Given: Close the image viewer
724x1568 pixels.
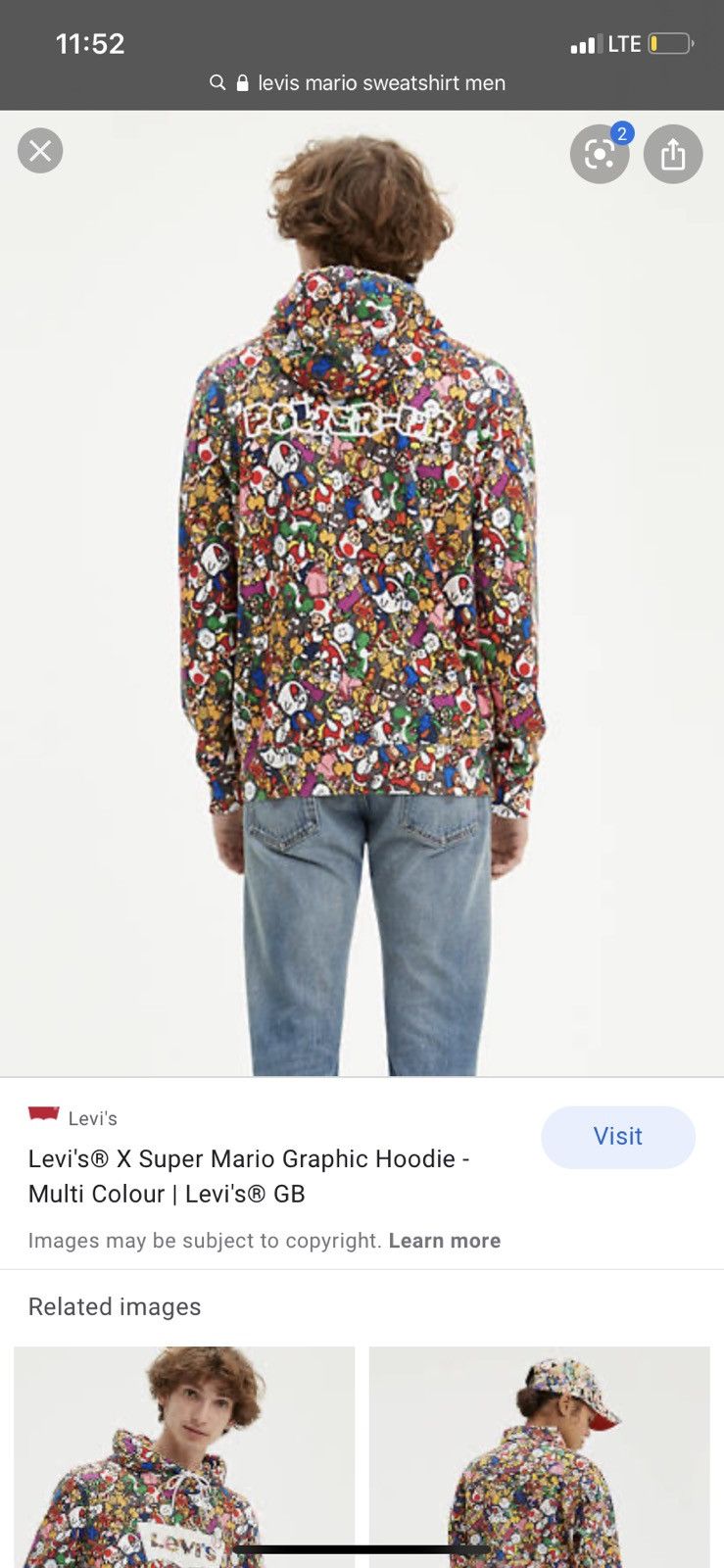Looking at the screenshot, I should pos(40,152).
